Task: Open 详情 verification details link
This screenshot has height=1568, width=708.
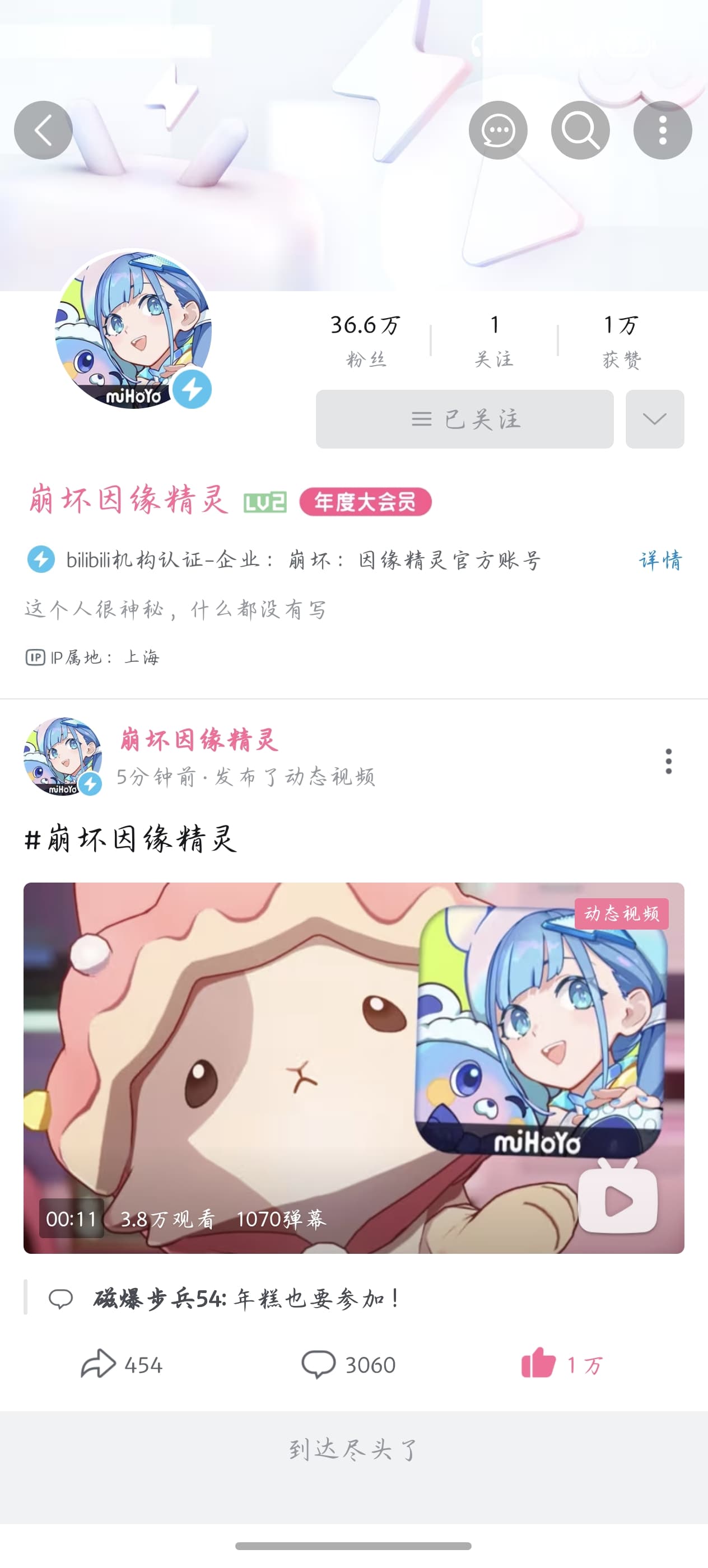Action: 660,560
